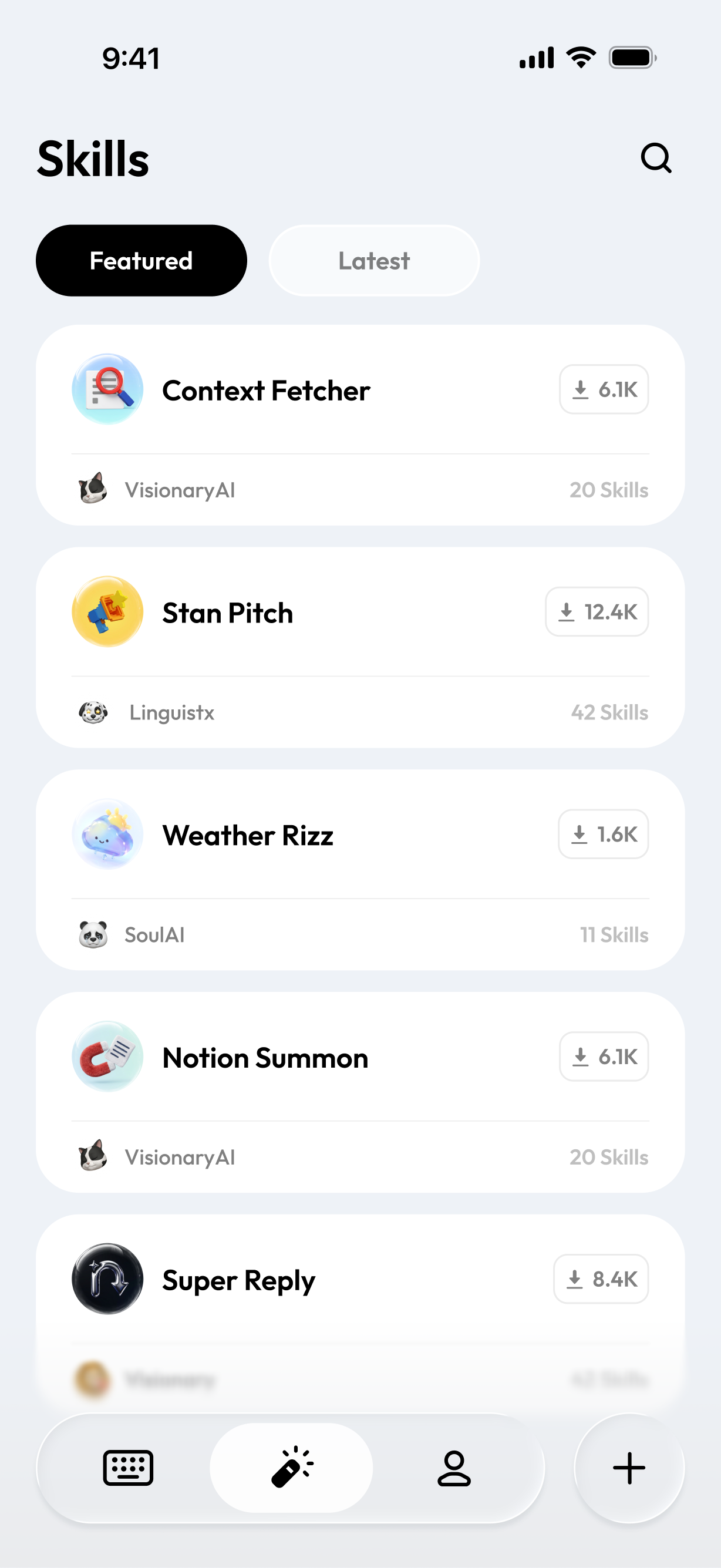Select the Featured tab

(x=141, y=261)
